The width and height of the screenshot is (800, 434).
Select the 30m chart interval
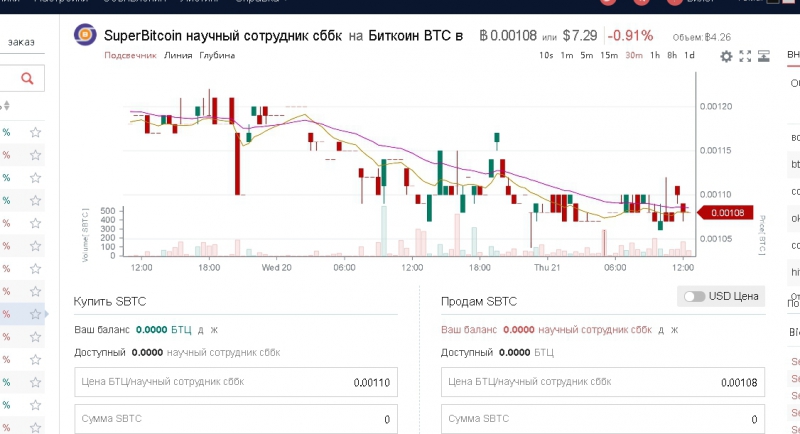click(x=633, y=55)
